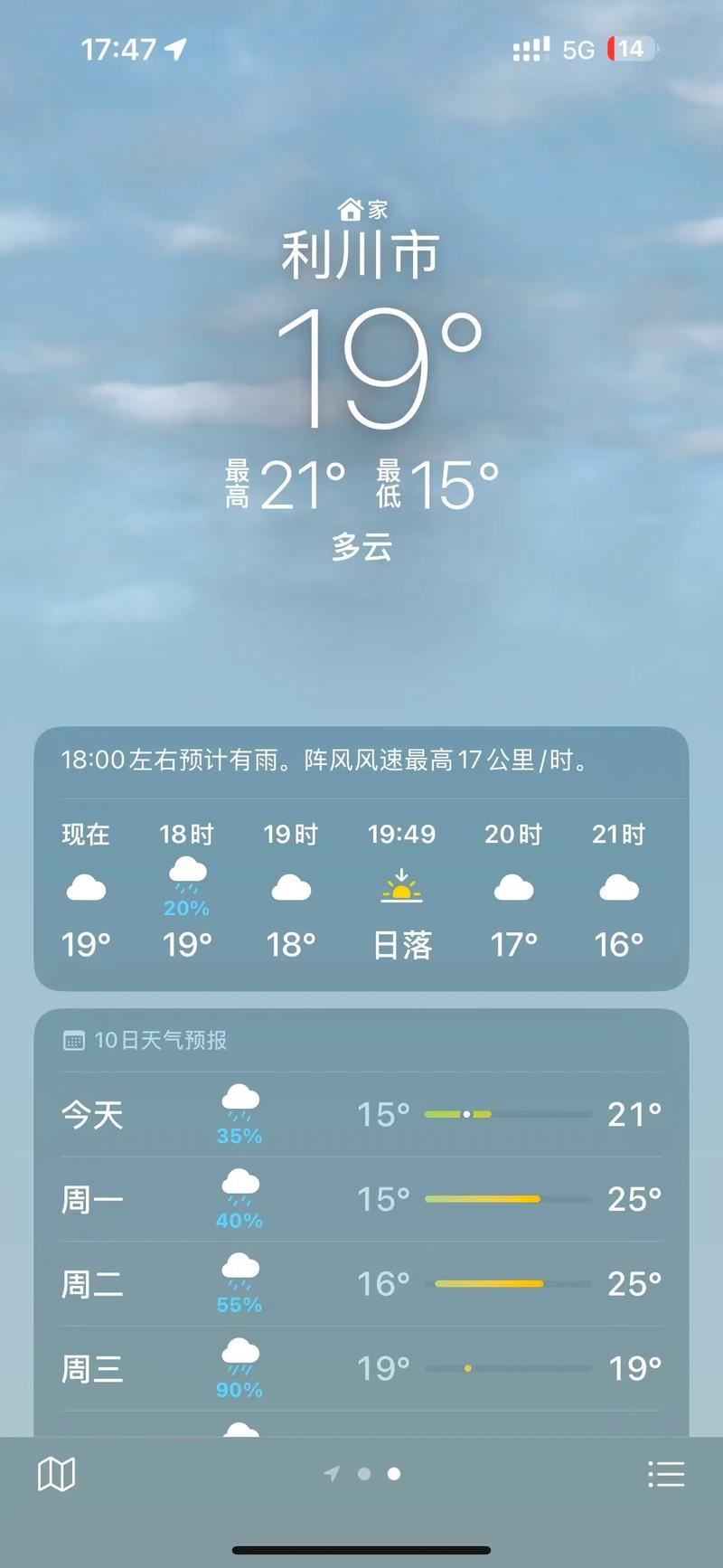The height and width of the screenshot is (1568, 723).
Task: Tap the cloud icon under 现在
Action: [86, 887]
